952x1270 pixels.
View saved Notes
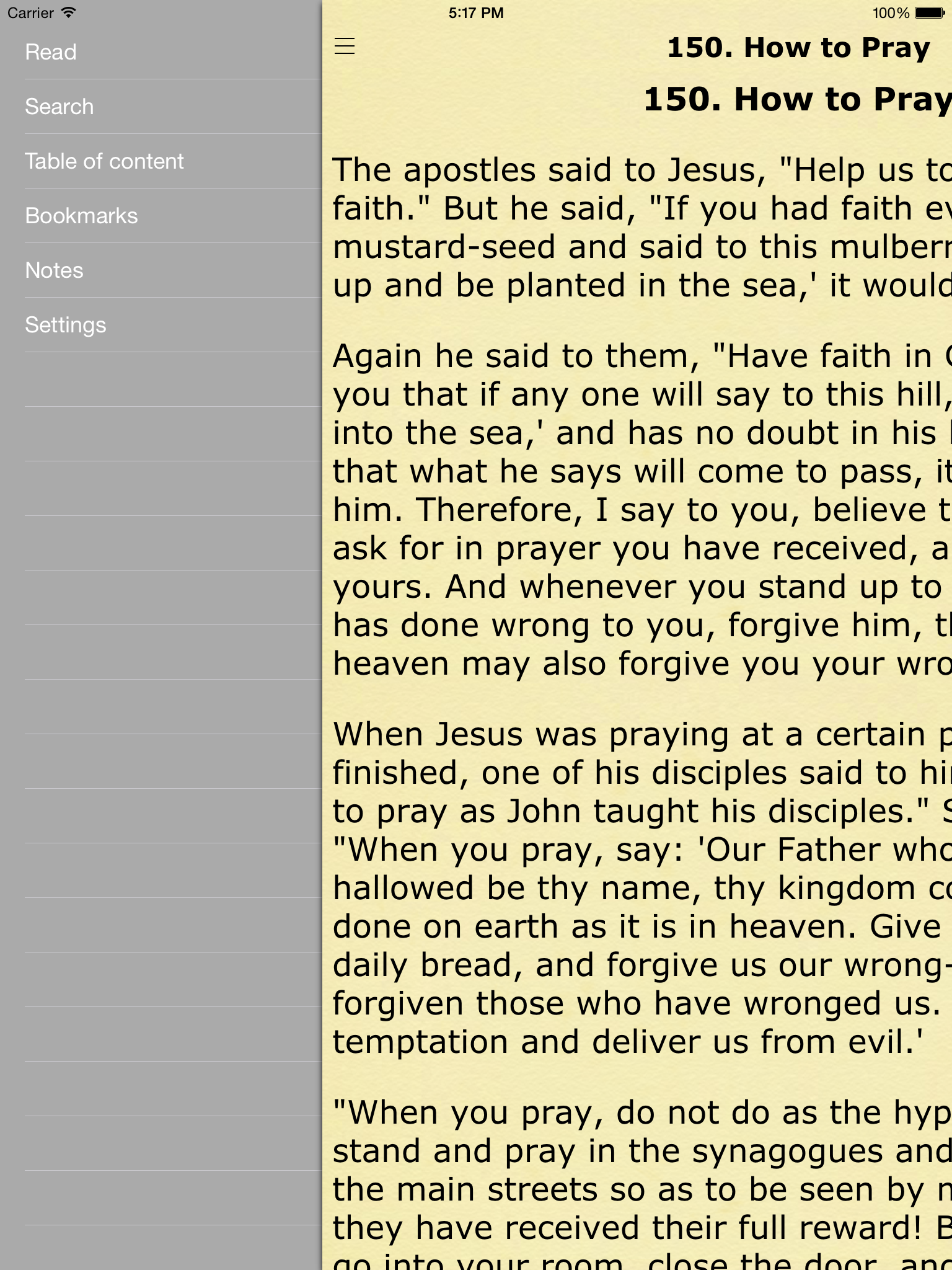click(x=54, y=270)
